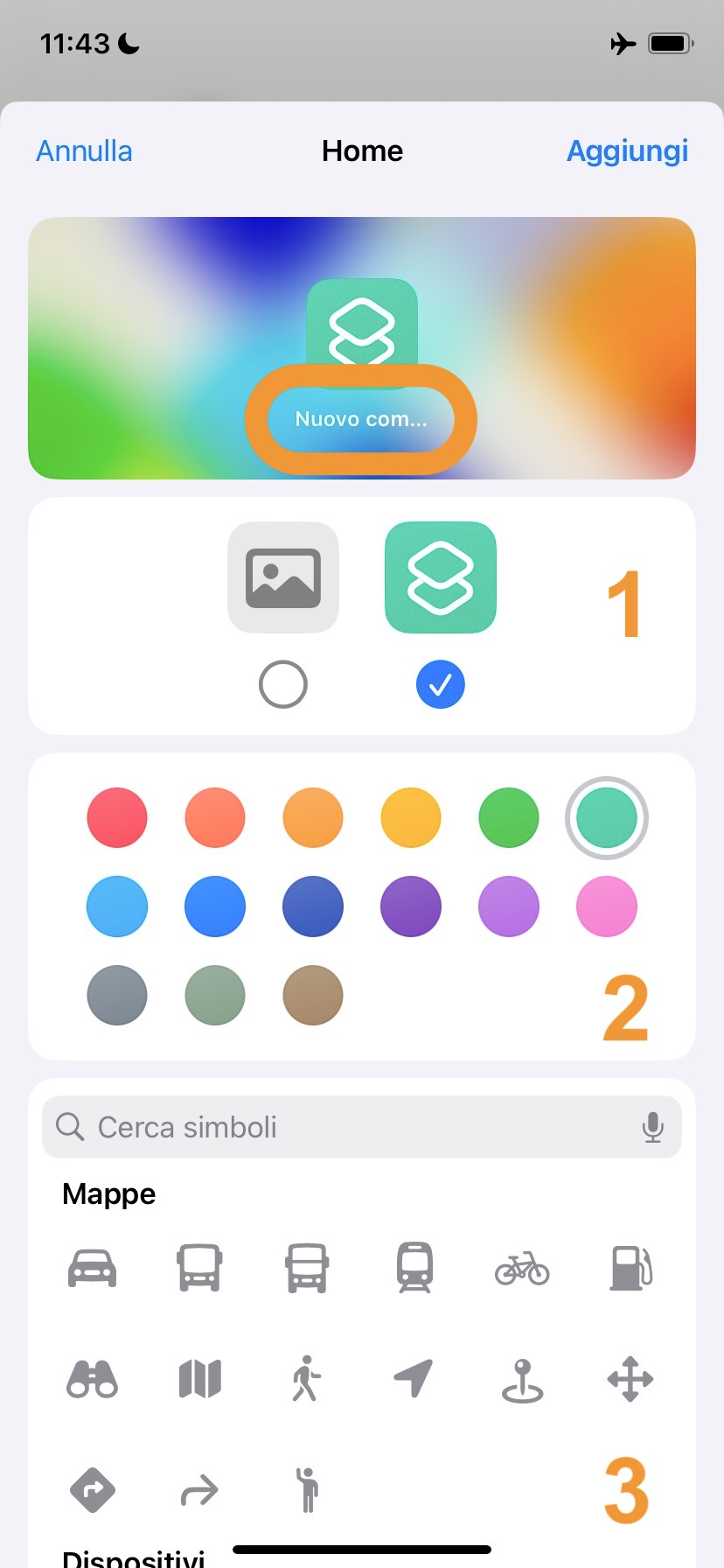Start voice dictation with the microphone

(x=652, y=1127)
